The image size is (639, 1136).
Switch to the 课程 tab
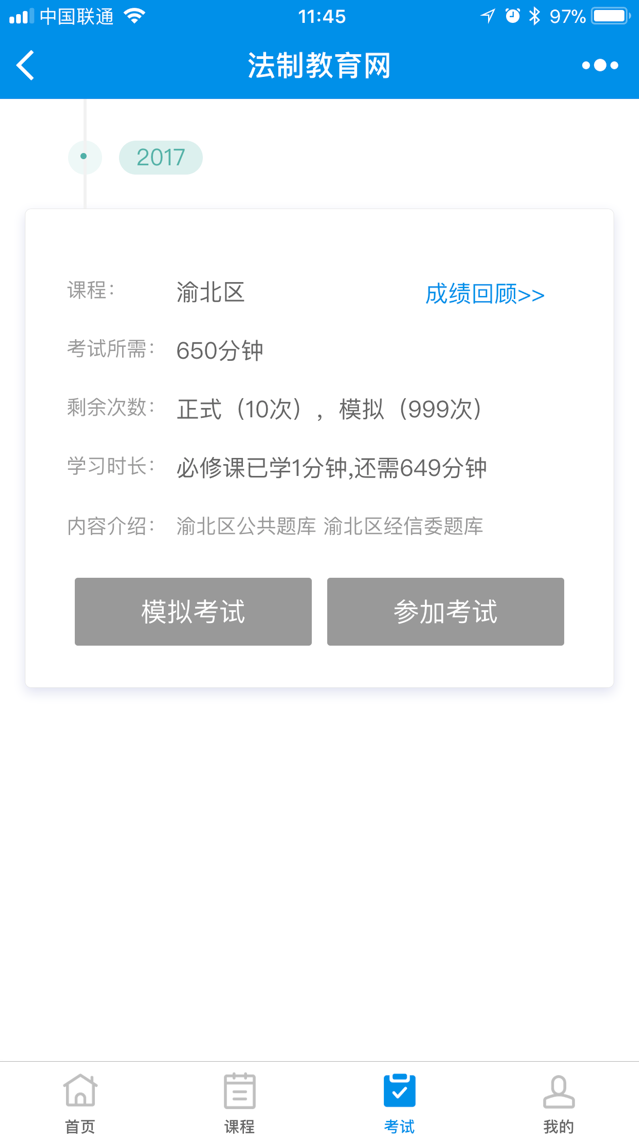[x=239, y=1101]
